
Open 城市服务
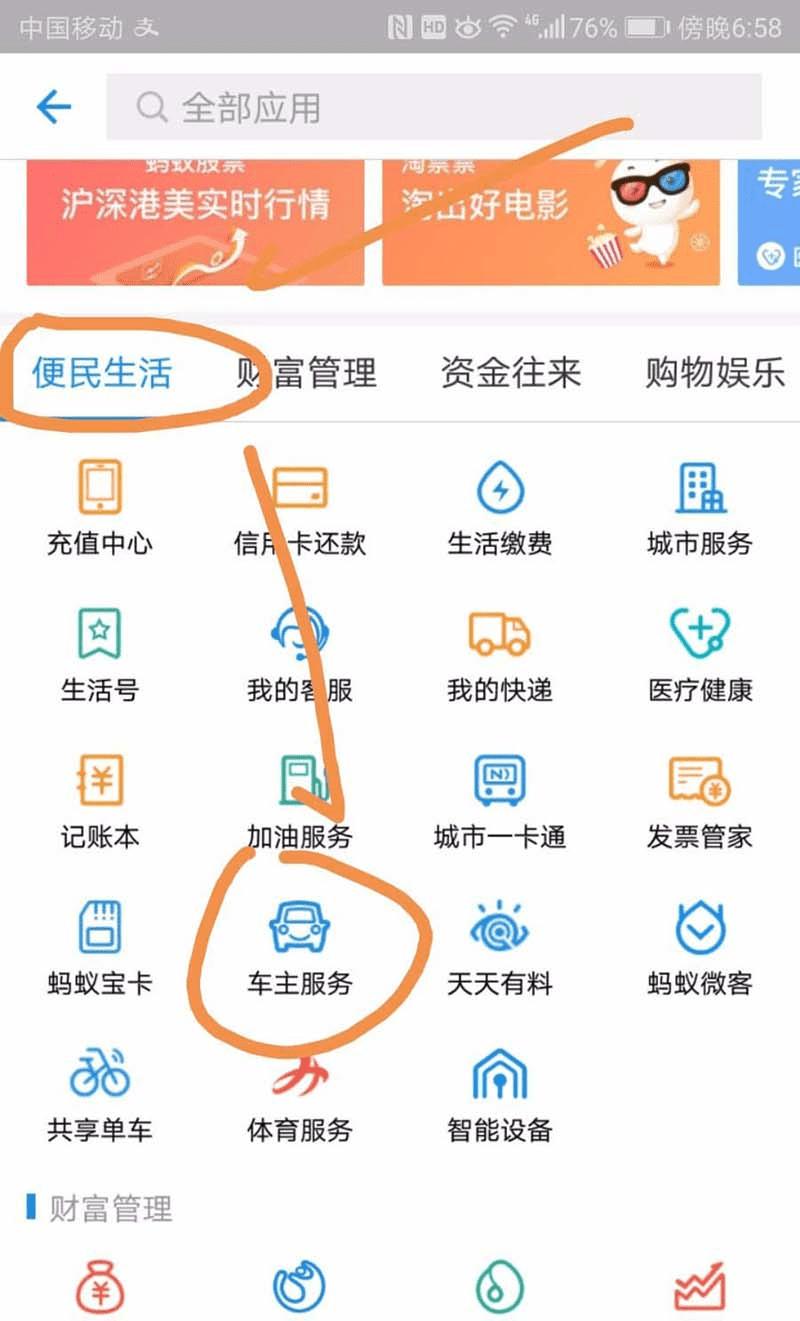699,507
